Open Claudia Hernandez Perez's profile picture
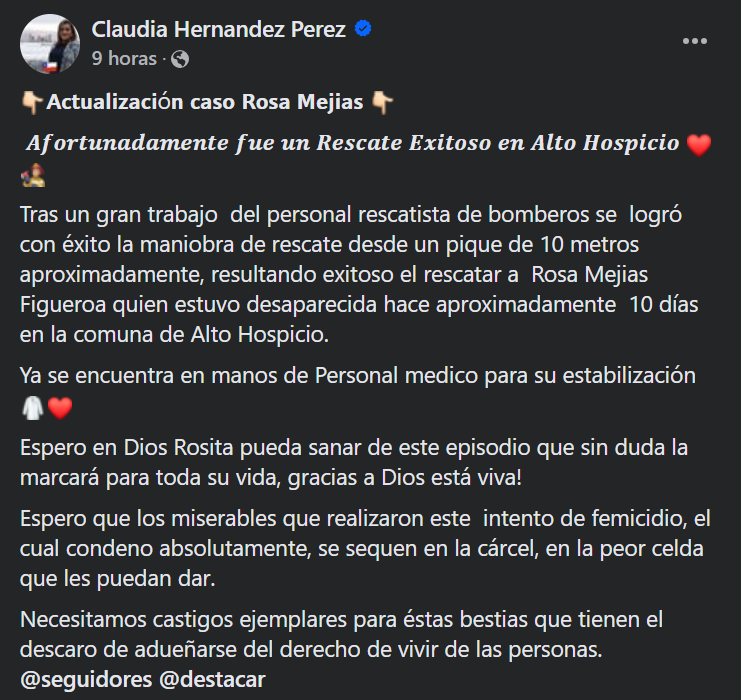The height and width of the screenshot is (700, 741). coord(49,43)
